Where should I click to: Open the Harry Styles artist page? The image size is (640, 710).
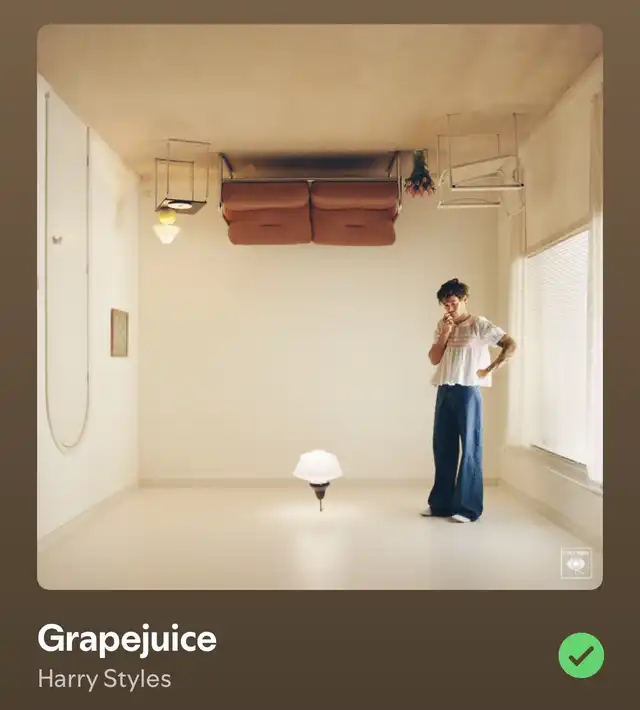pyautogui.click(x=104, y=678)
